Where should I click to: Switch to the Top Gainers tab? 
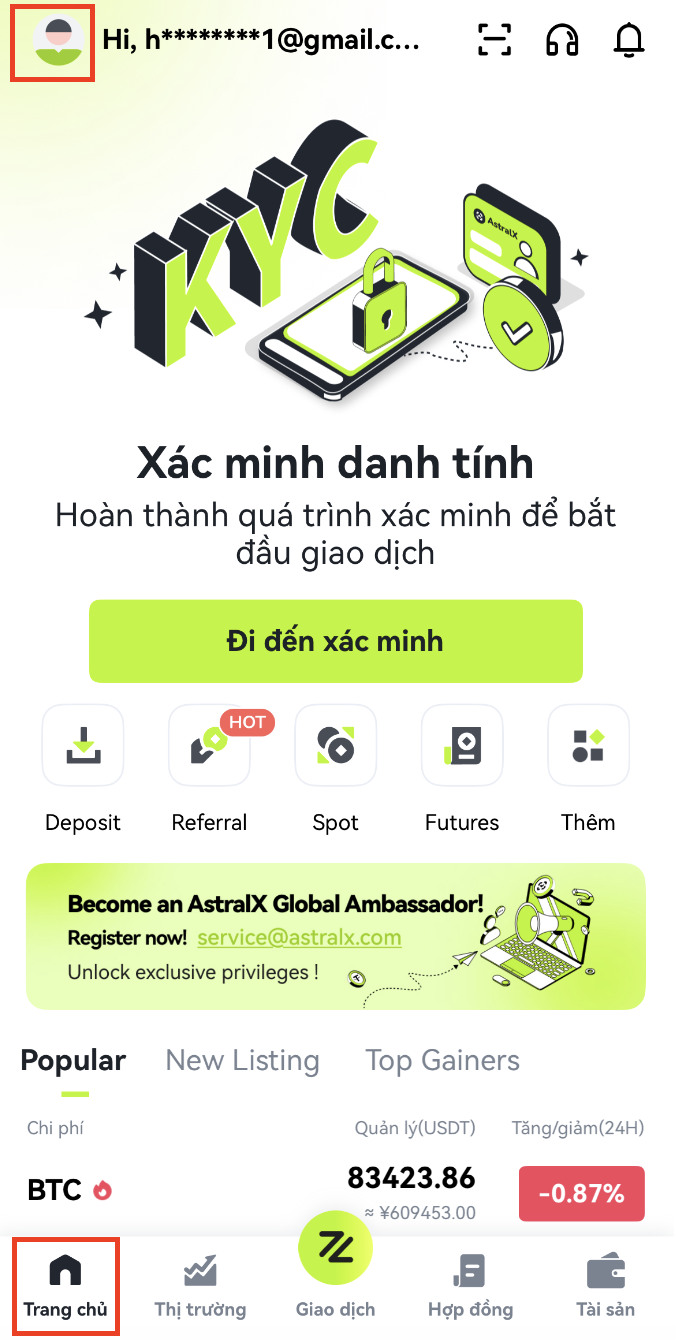442,1061
